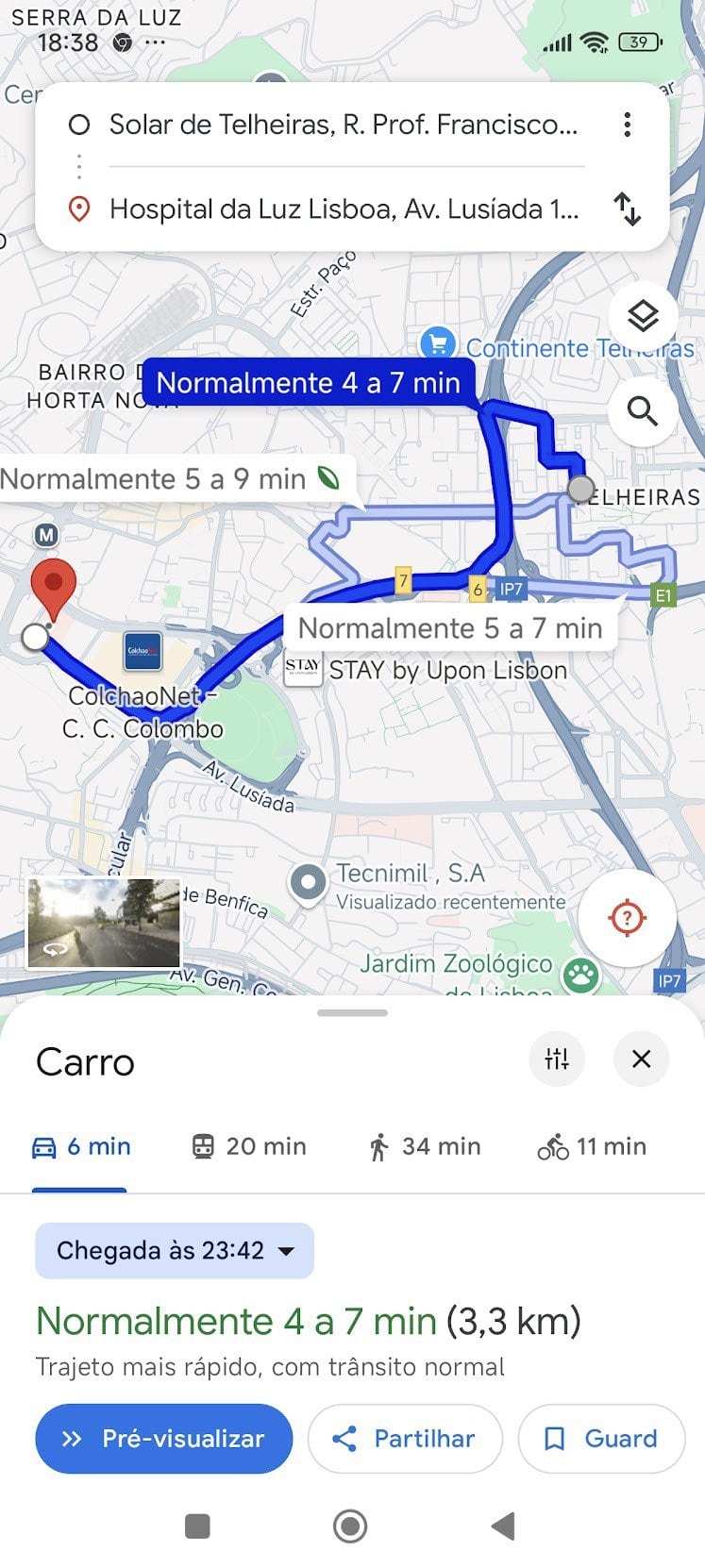
Task: Open route options settings
Action: point(557,1059)
